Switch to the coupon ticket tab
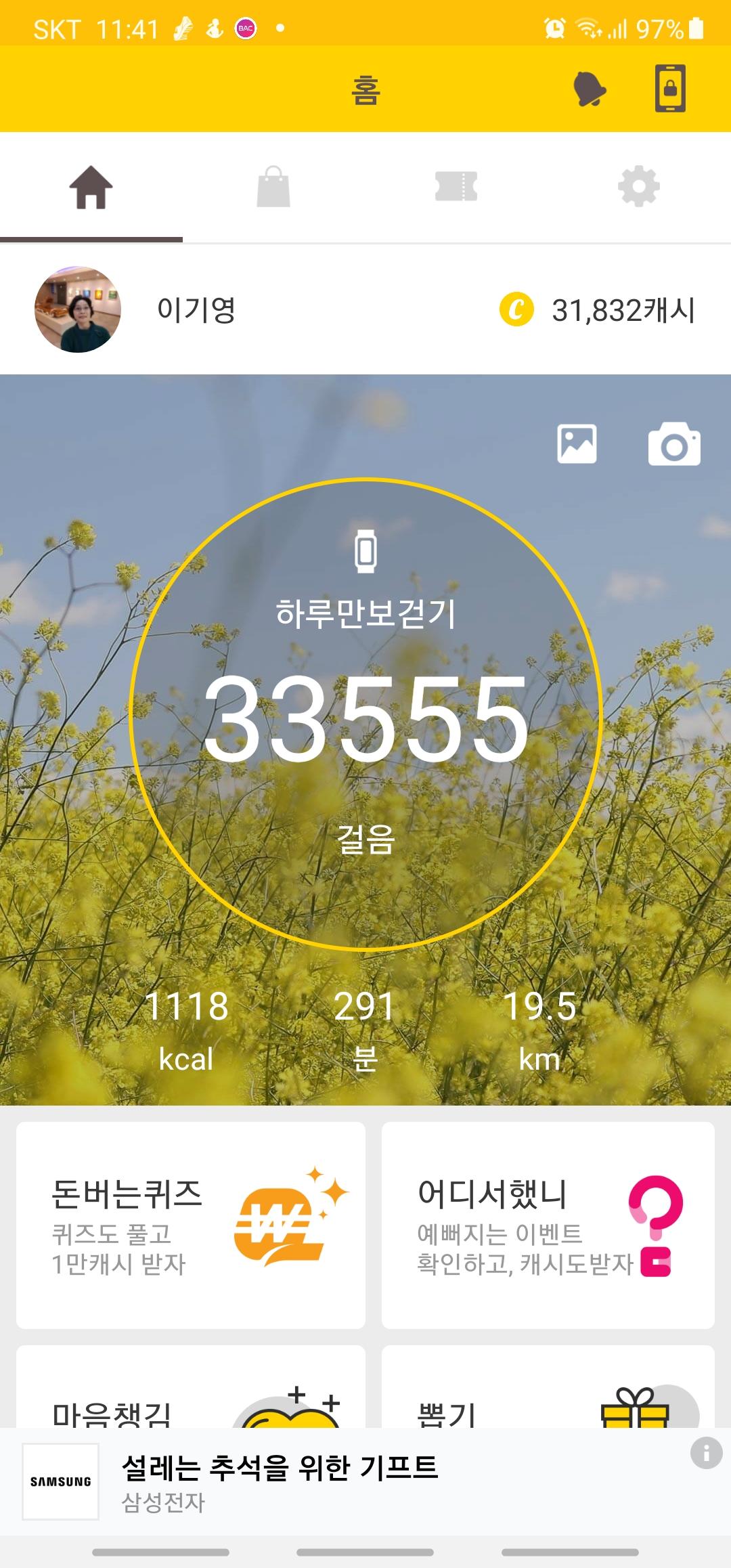 (x=456, y=187)
